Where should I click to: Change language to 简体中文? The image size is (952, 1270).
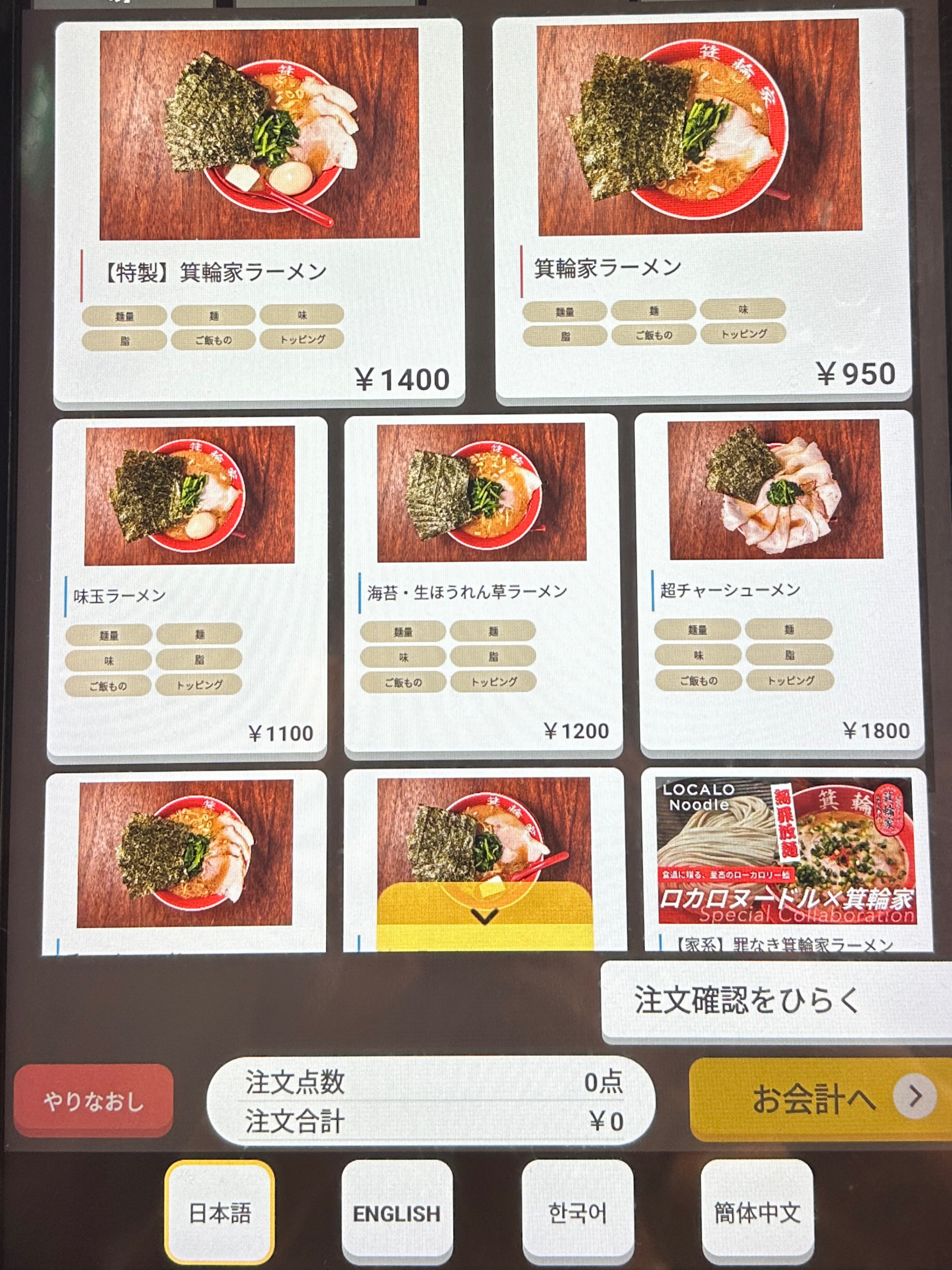(757, 1212)
